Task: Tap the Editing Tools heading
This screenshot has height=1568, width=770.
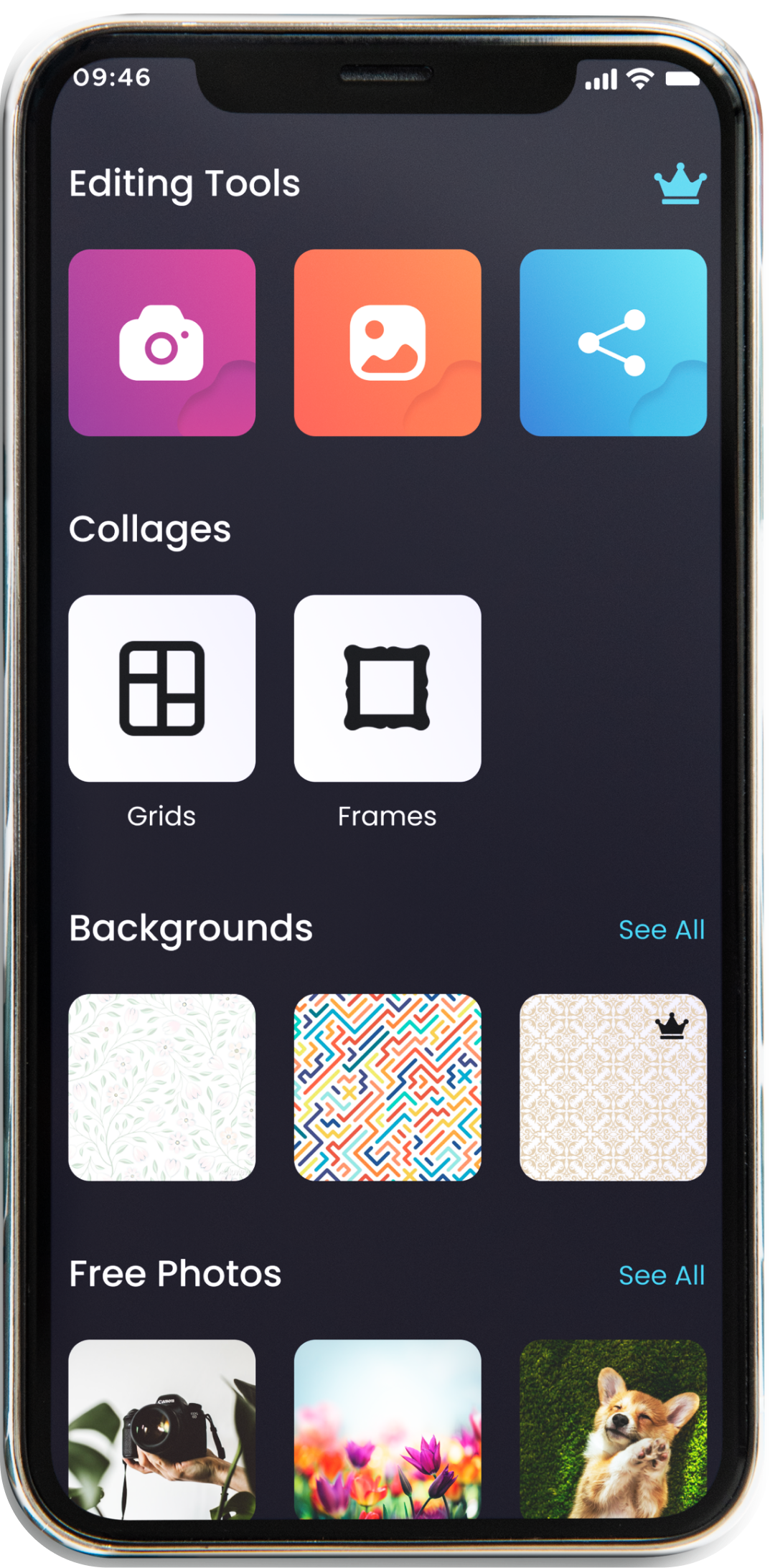Action: coord(185,184)
